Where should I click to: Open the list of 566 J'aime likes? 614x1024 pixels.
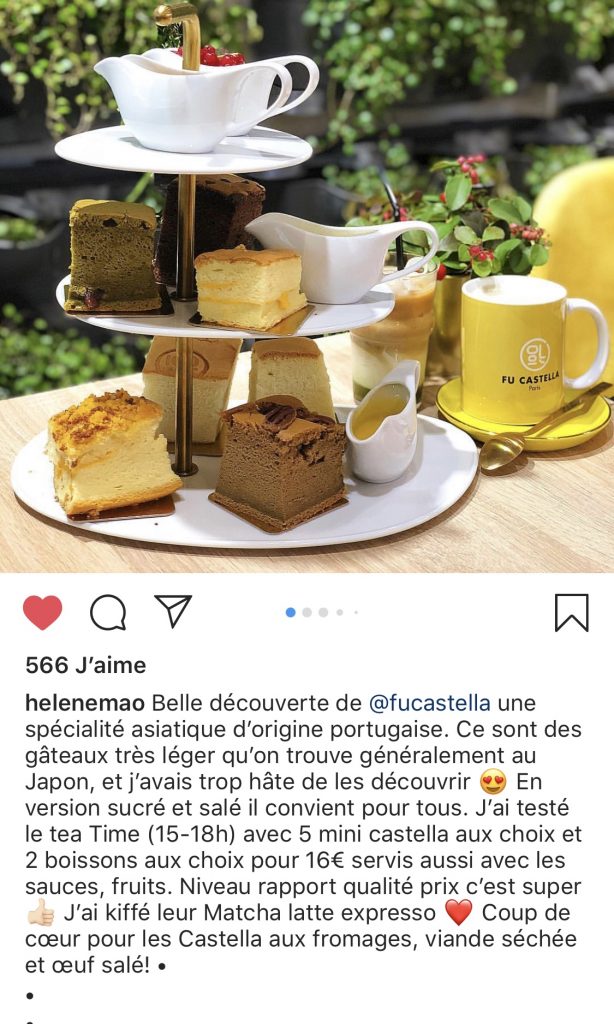pos(85,665)
